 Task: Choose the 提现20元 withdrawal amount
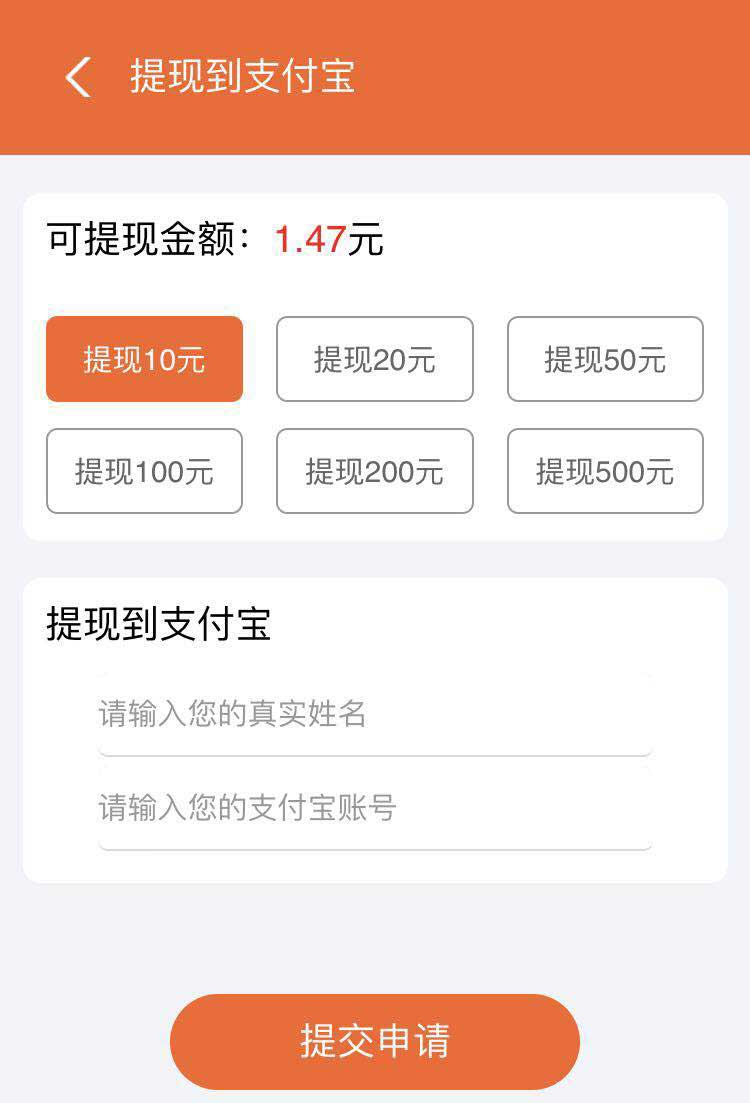coord(374,359)
